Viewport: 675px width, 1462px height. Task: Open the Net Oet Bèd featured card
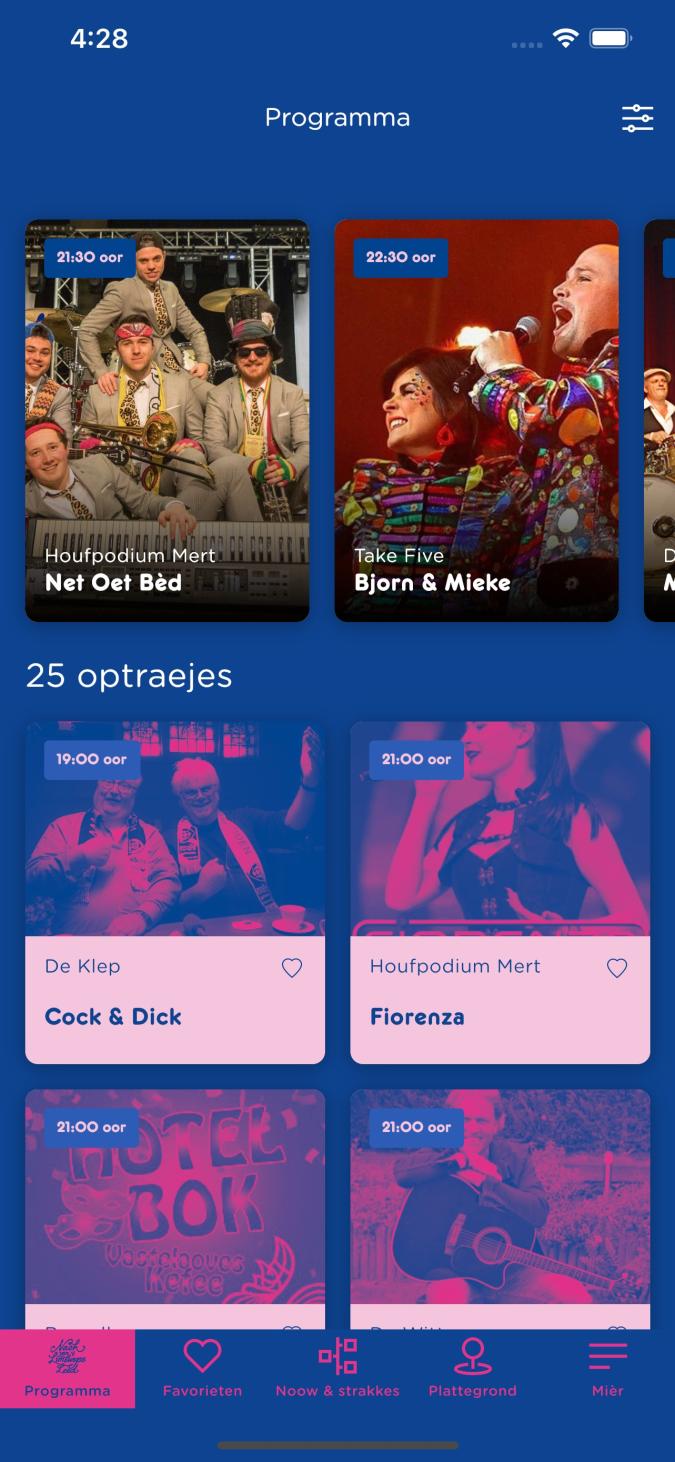coord(167,420)
